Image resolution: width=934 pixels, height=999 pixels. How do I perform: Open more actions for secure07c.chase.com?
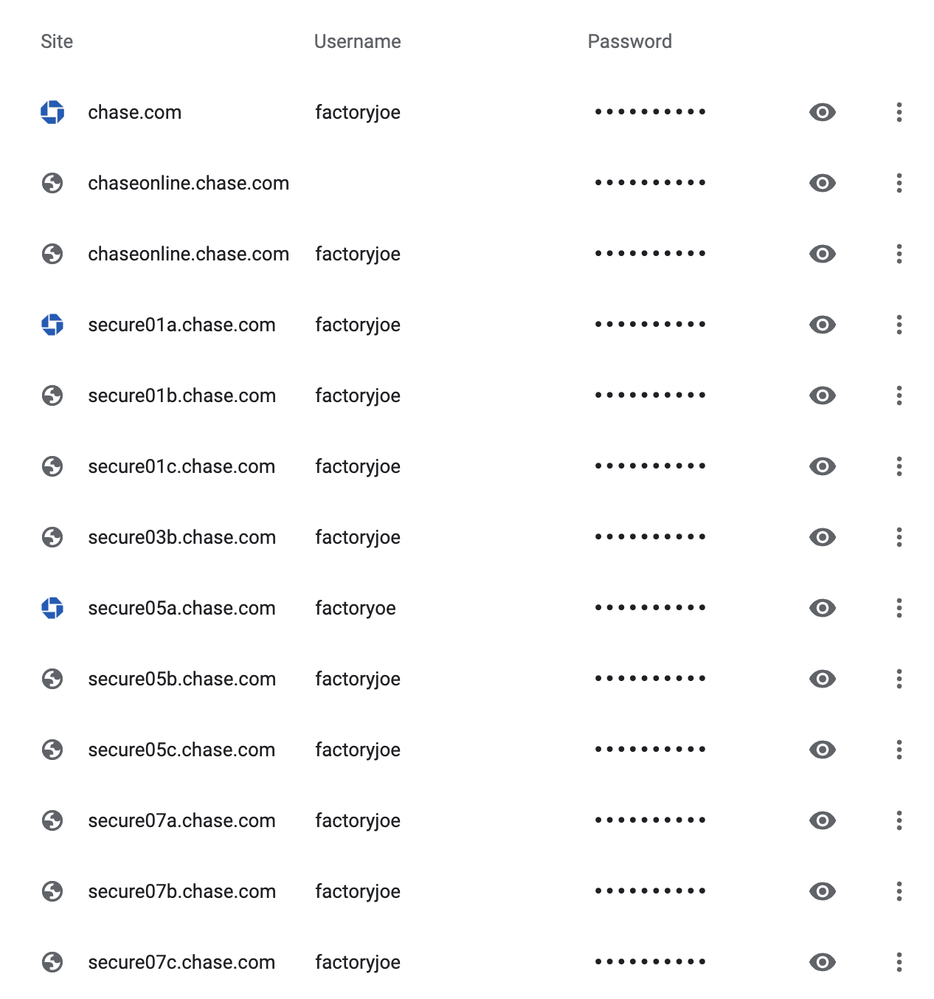click(x=899, y=962)
